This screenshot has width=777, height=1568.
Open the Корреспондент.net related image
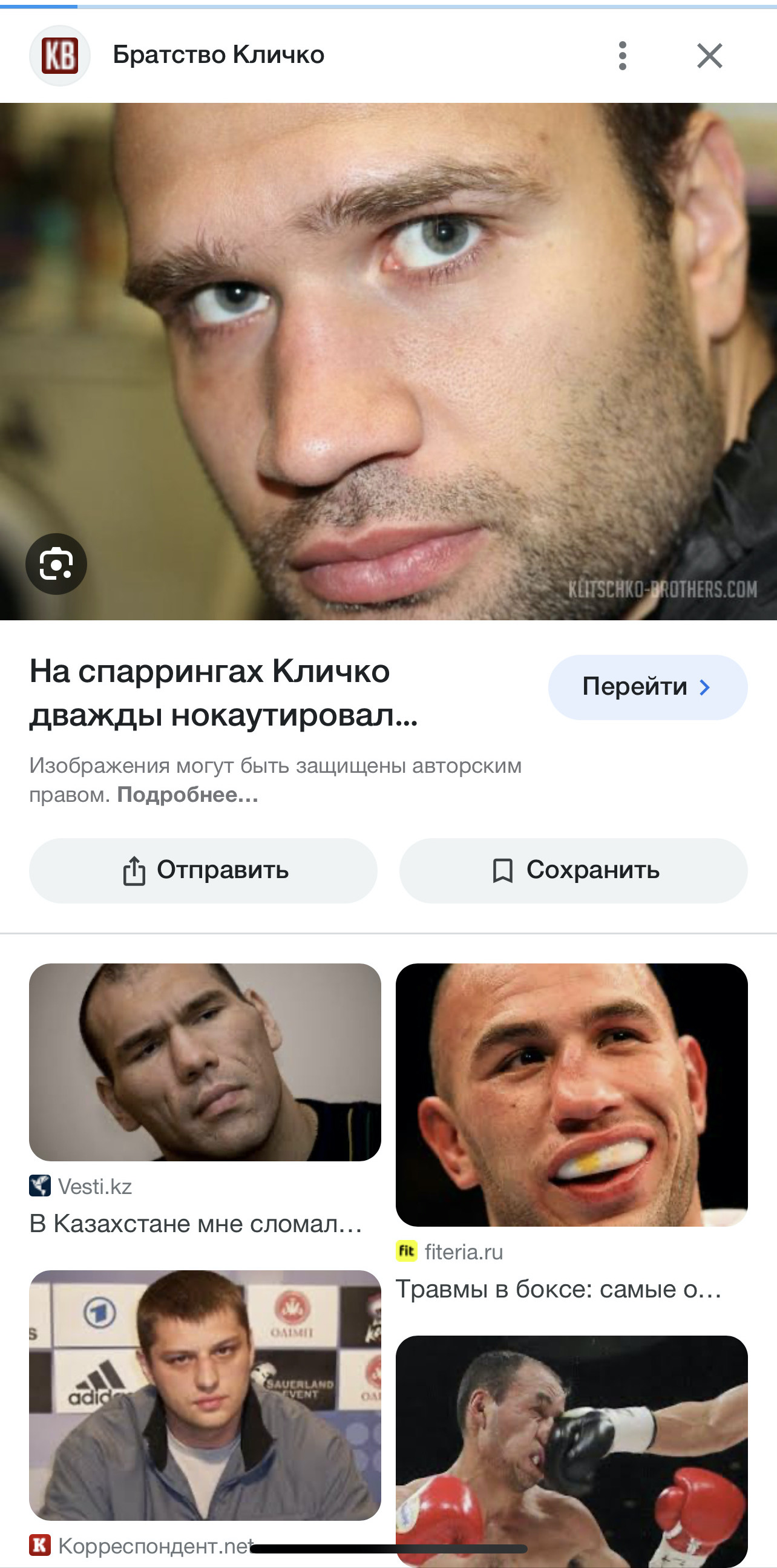pyautogui.click(x=205, y=1395)
